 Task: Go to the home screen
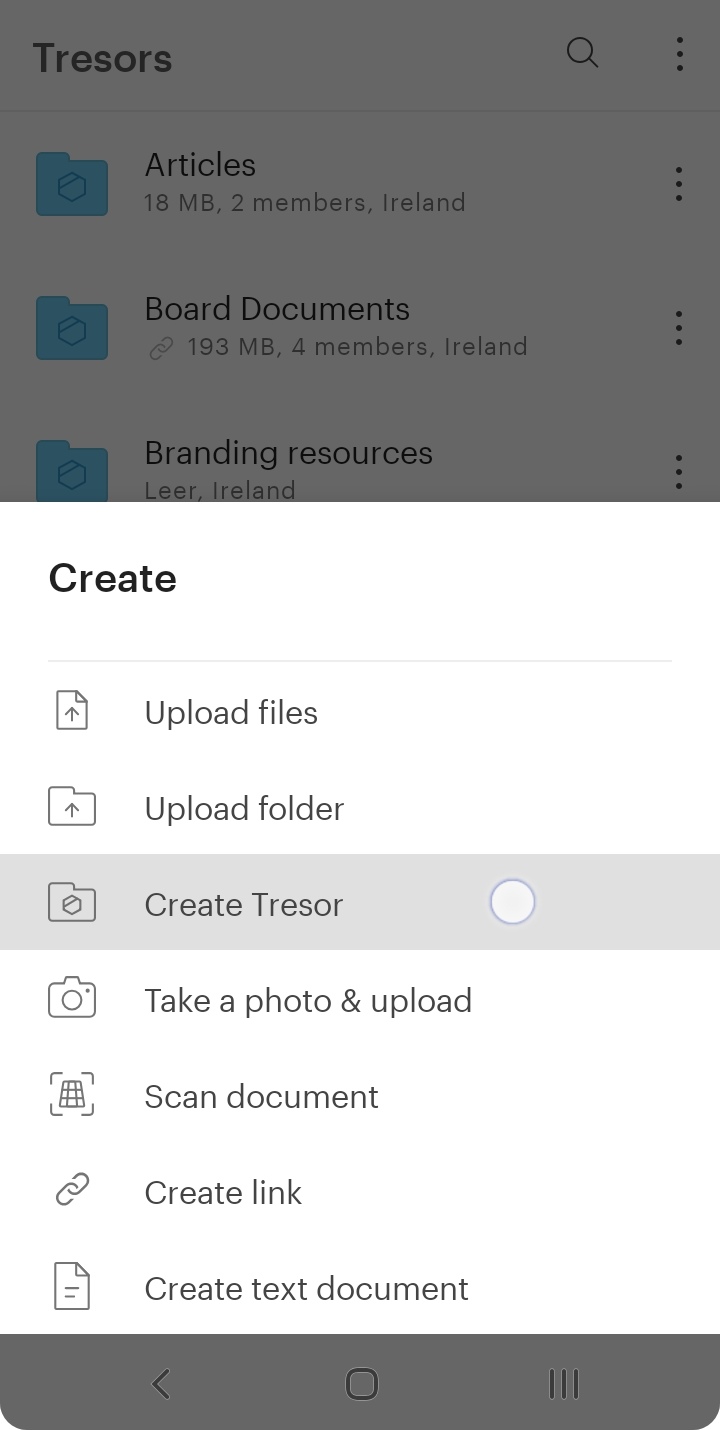(361, 1384)
